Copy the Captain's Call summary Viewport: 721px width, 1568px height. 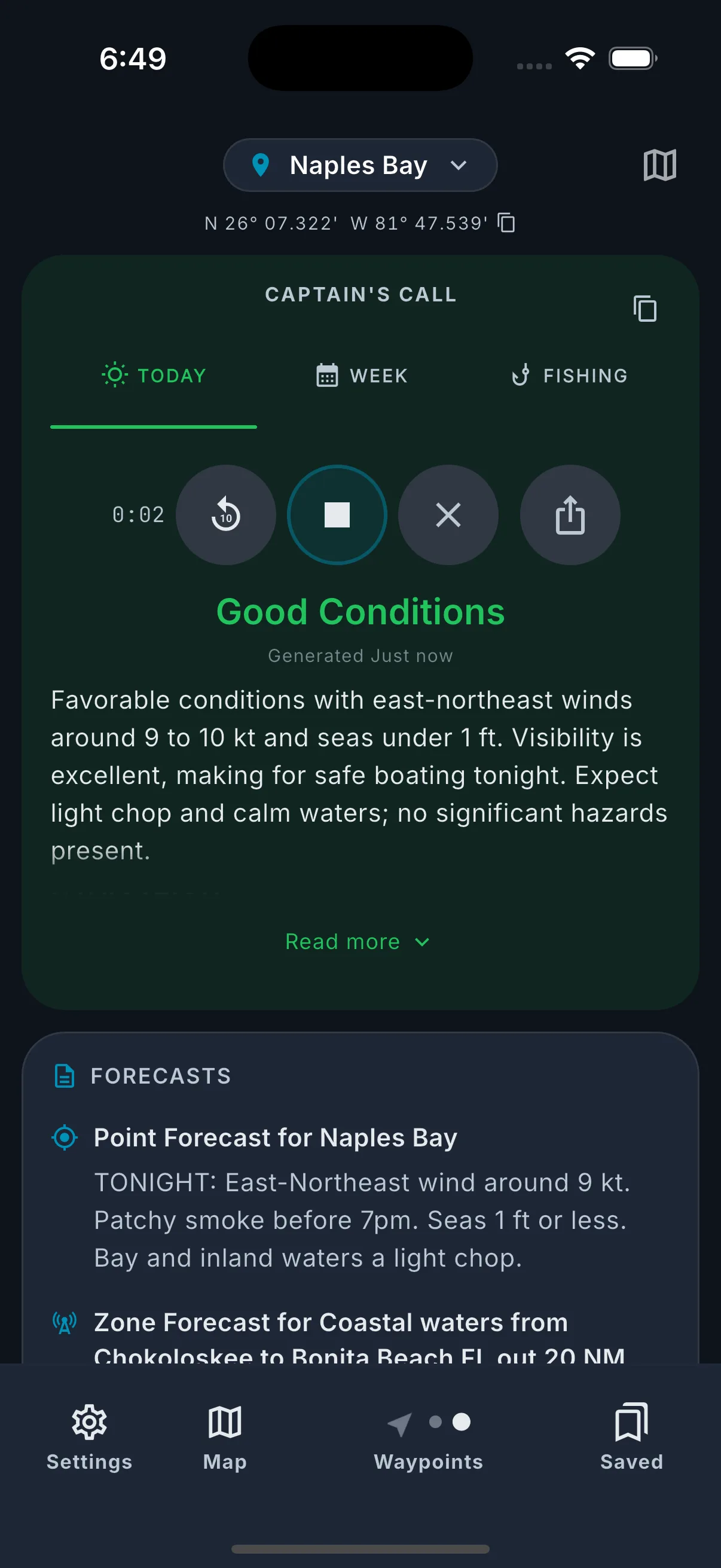click(644, 309)
